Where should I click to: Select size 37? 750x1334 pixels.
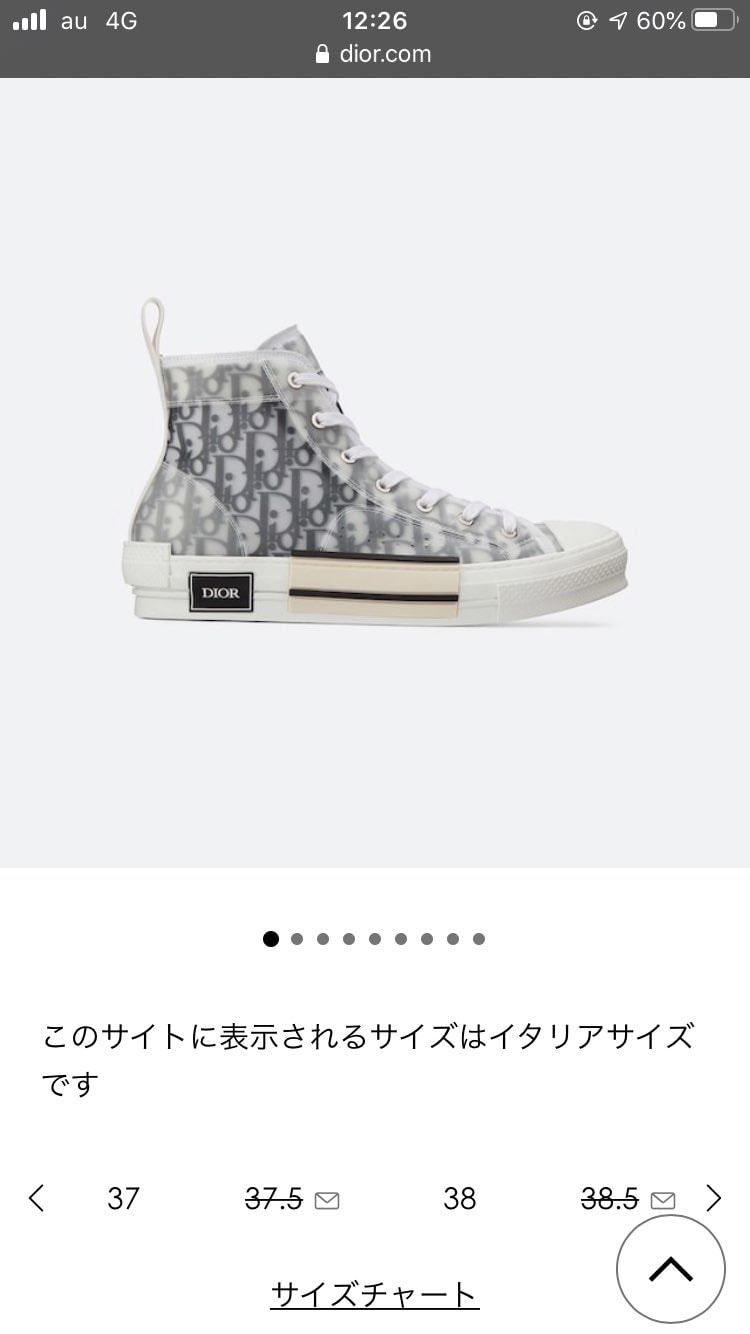tap(123, 1198)
